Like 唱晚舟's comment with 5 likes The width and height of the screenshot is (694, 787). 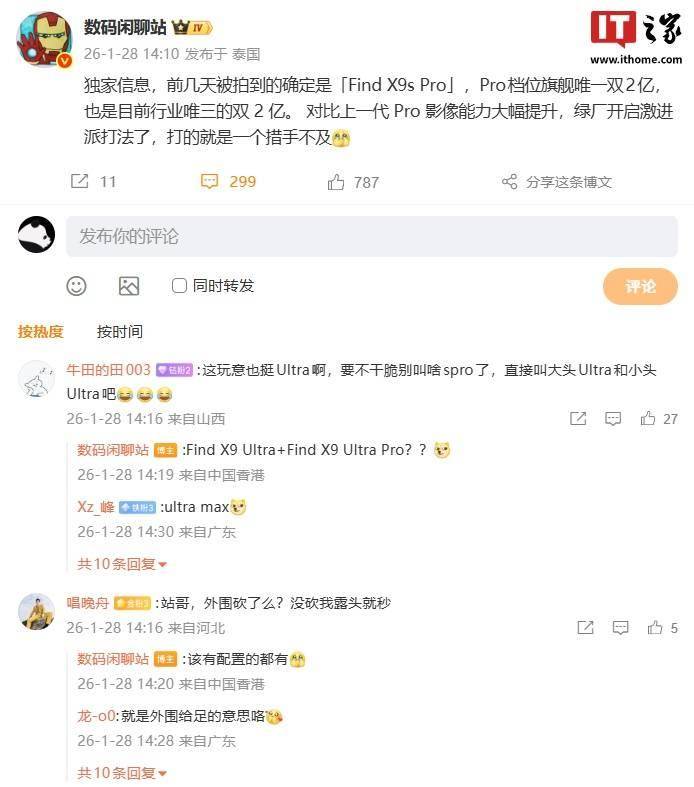(655, 628)
